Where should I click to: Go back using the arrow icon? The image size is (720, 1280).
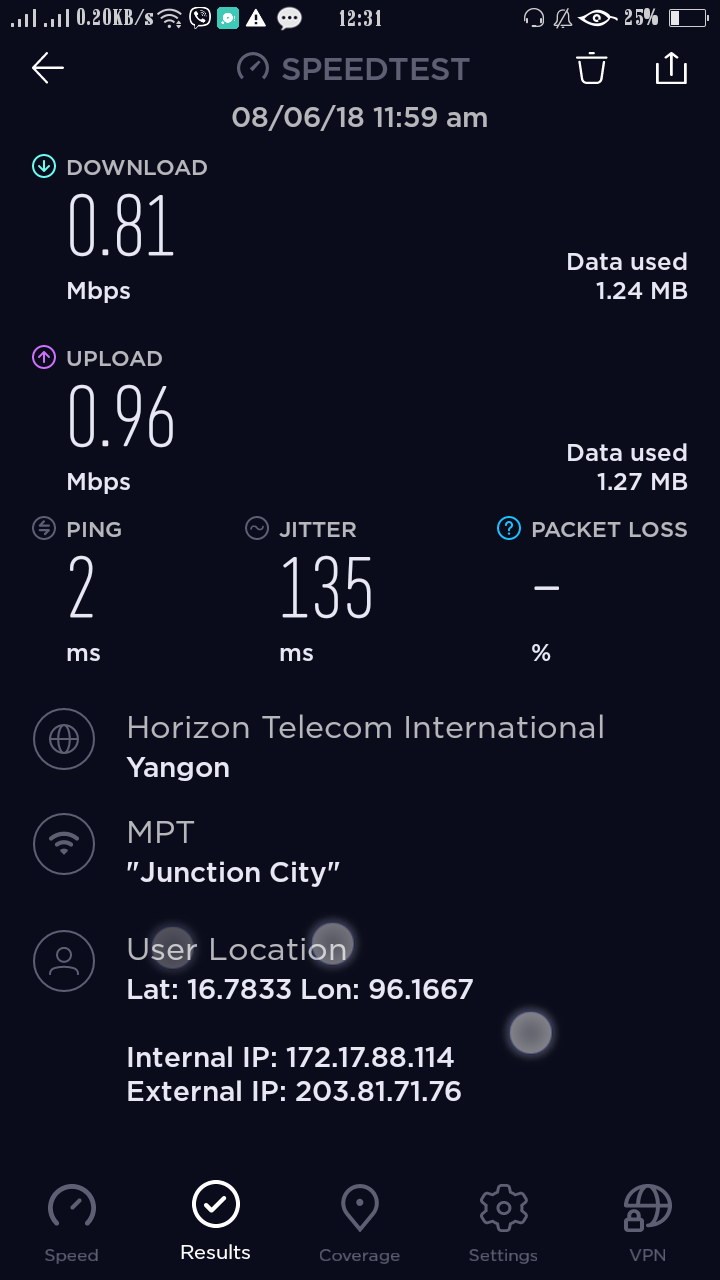(48, 68)
